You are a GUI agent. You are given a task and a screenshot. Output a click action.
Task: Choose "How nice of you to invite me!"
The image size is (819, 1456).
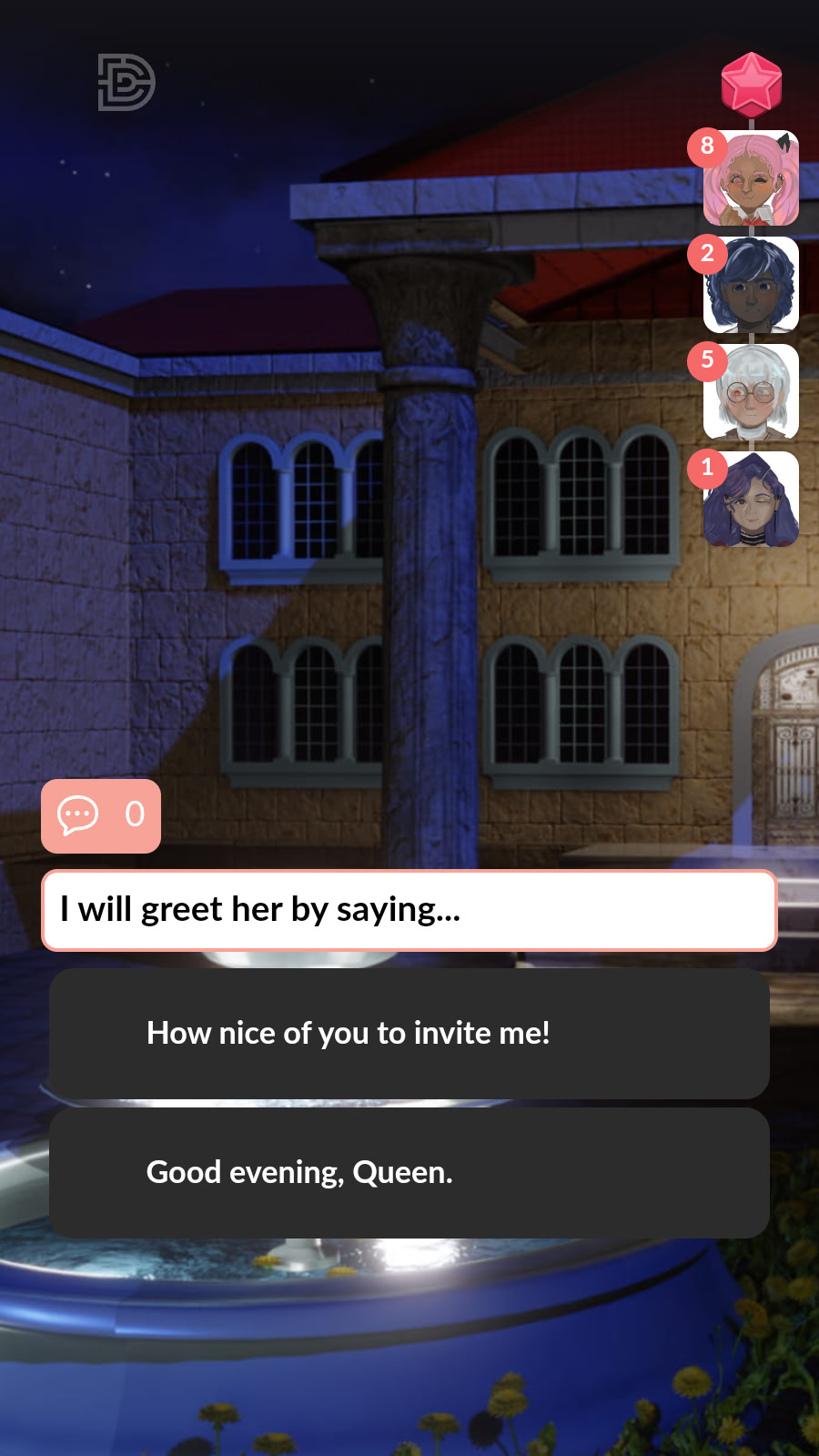pos(409,1033)
